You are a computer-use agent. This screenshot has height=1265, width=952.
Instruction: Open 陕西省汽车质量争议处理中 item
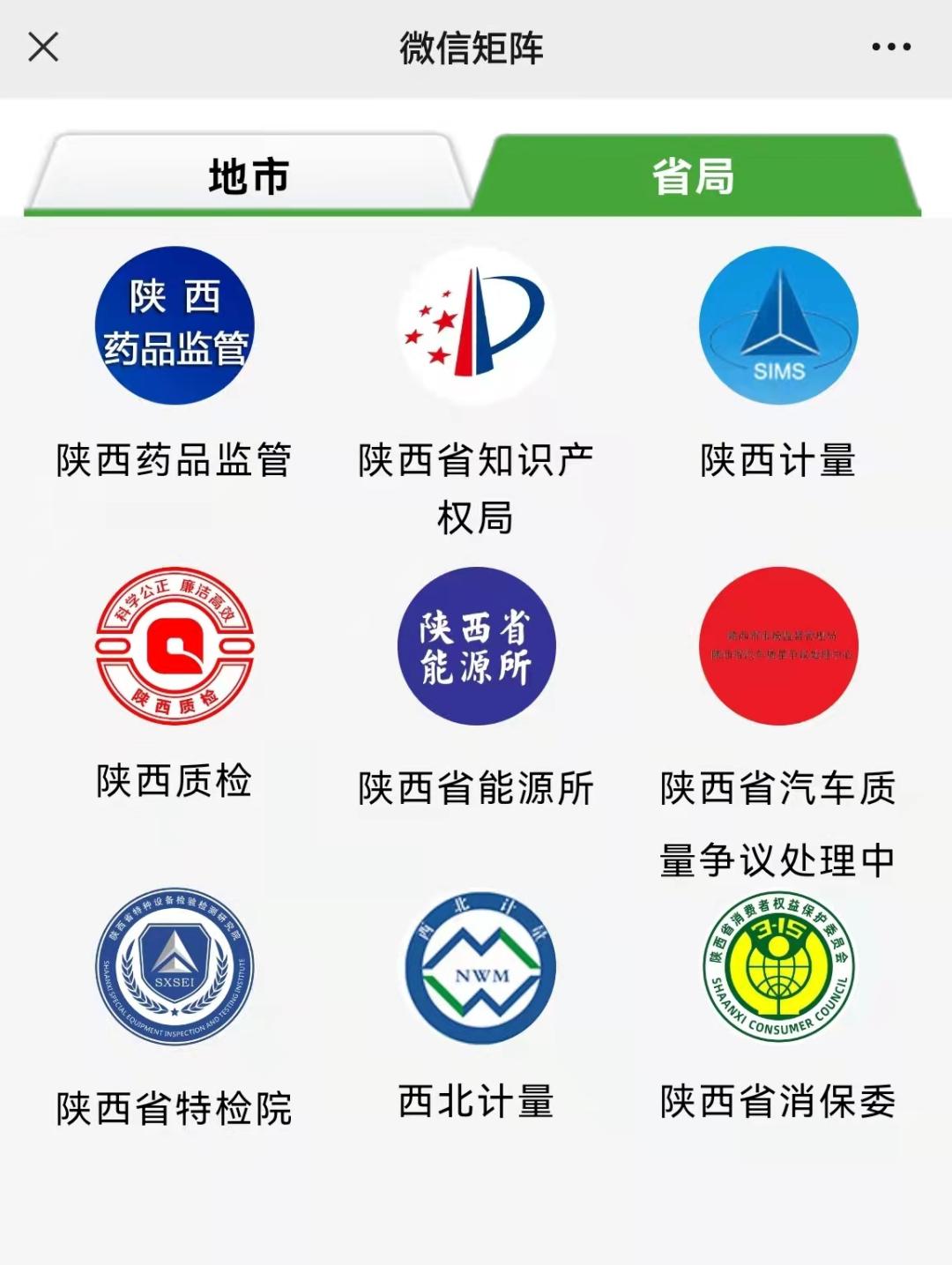(778, 646)
